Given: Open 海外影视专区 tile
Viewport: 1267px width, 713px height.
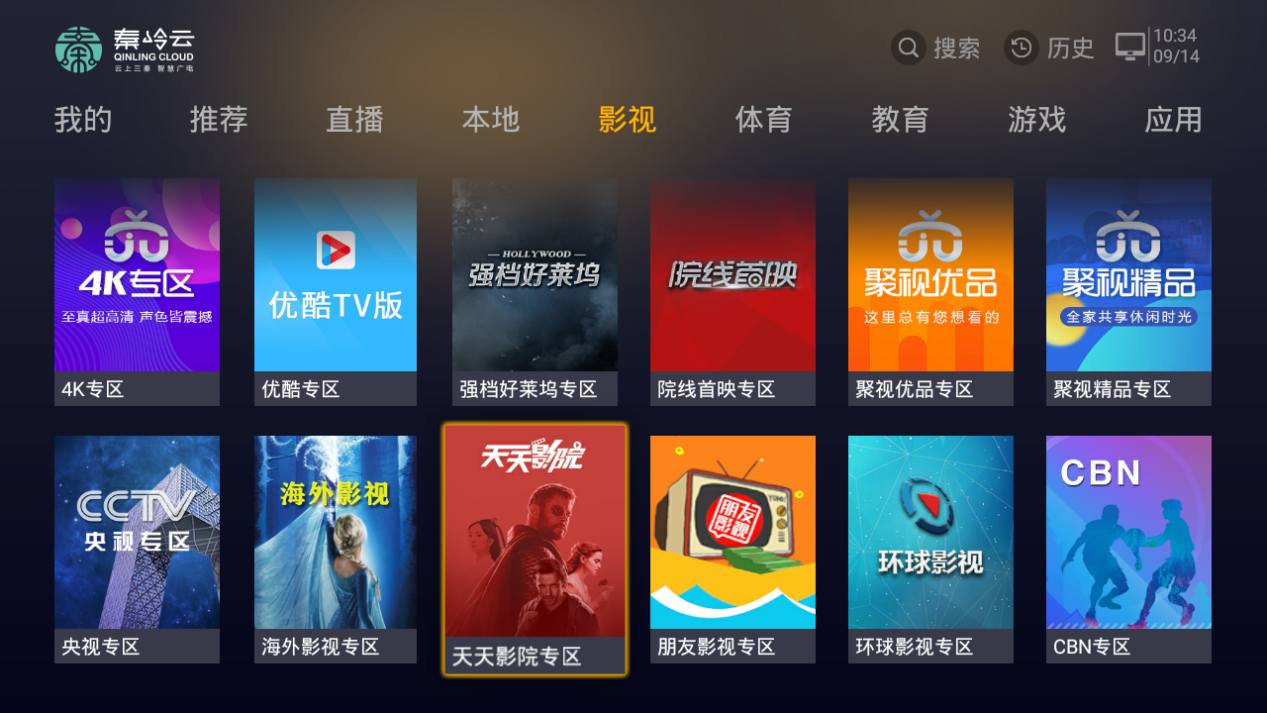Looking at the screenshot, I should point(335,548).
